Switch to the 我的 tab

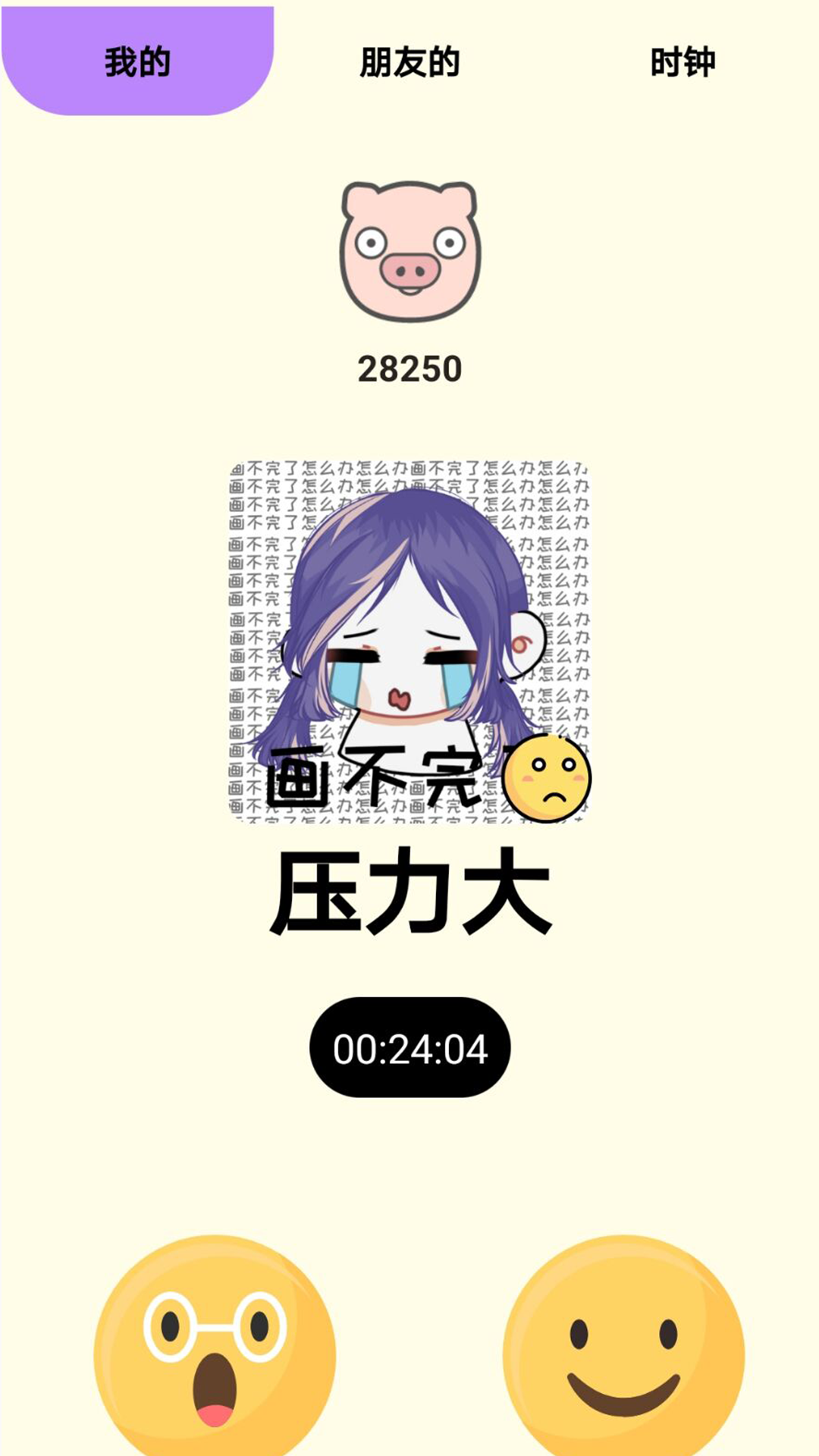pos(137,61)
